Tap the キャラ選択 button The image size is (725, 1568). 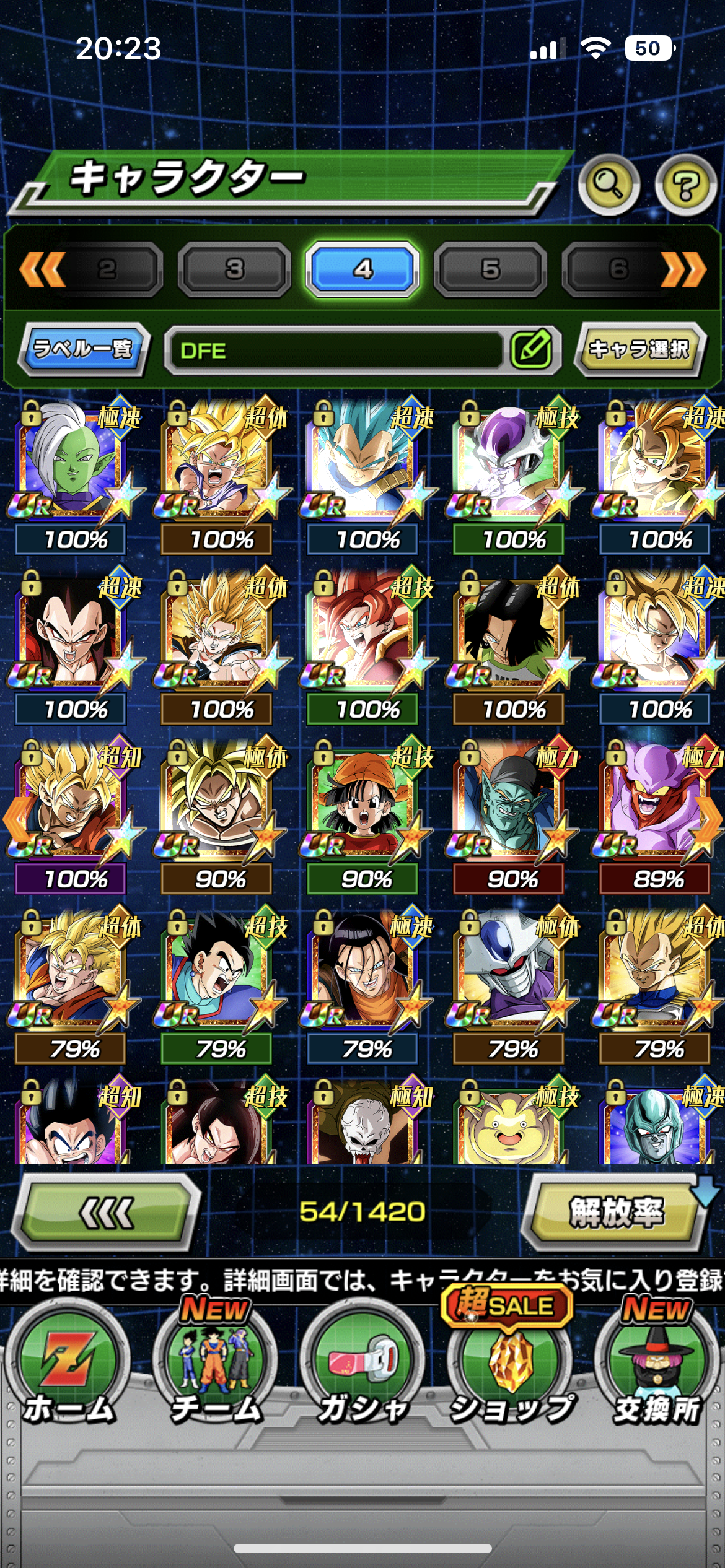639,349
